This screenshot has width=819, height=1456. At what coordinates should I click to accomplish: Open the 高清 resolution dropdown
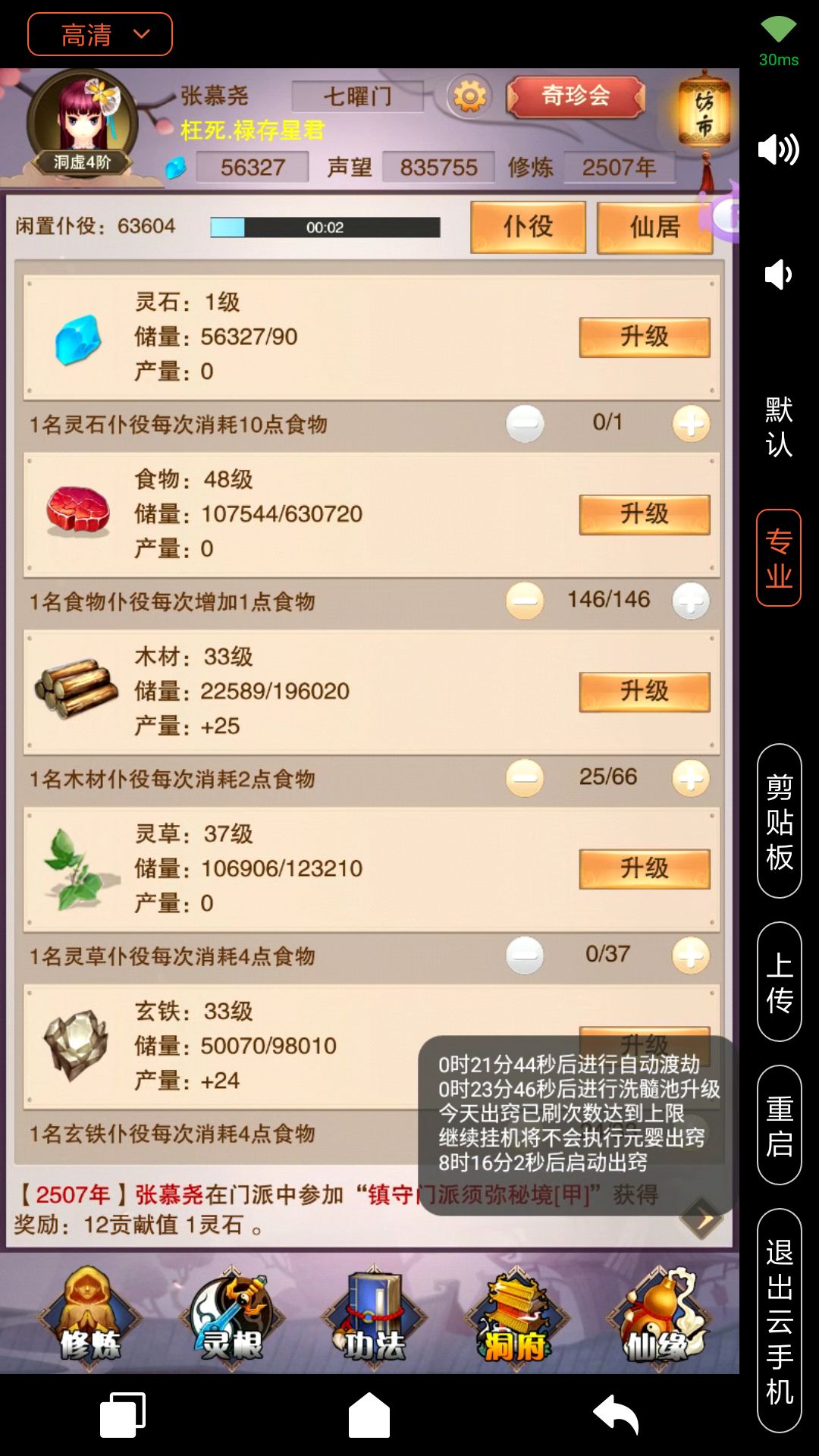pyautogui.click(x=99, y=34)
